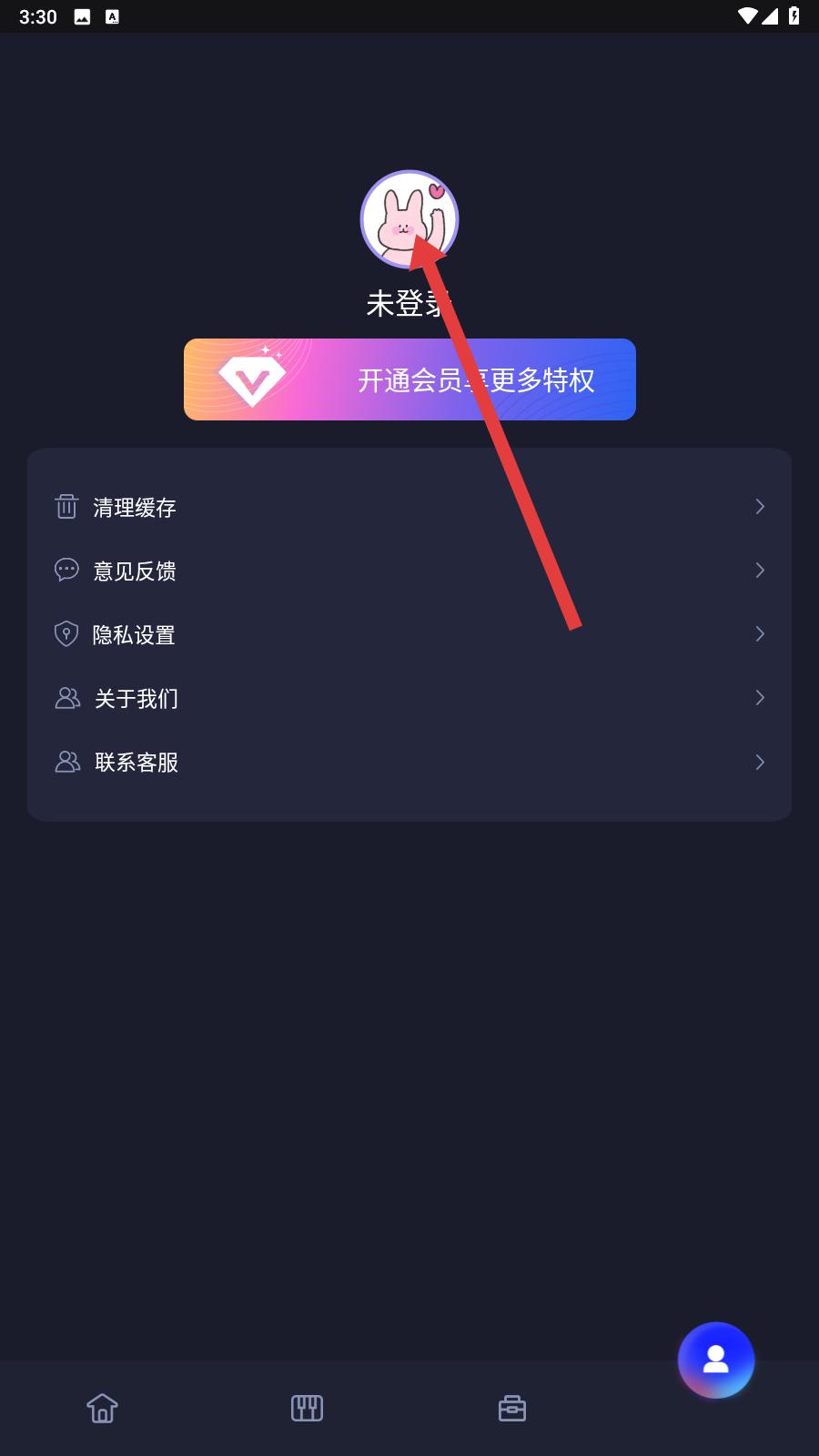Open 清理缓存 to clear cache

(x=409, y=507)
